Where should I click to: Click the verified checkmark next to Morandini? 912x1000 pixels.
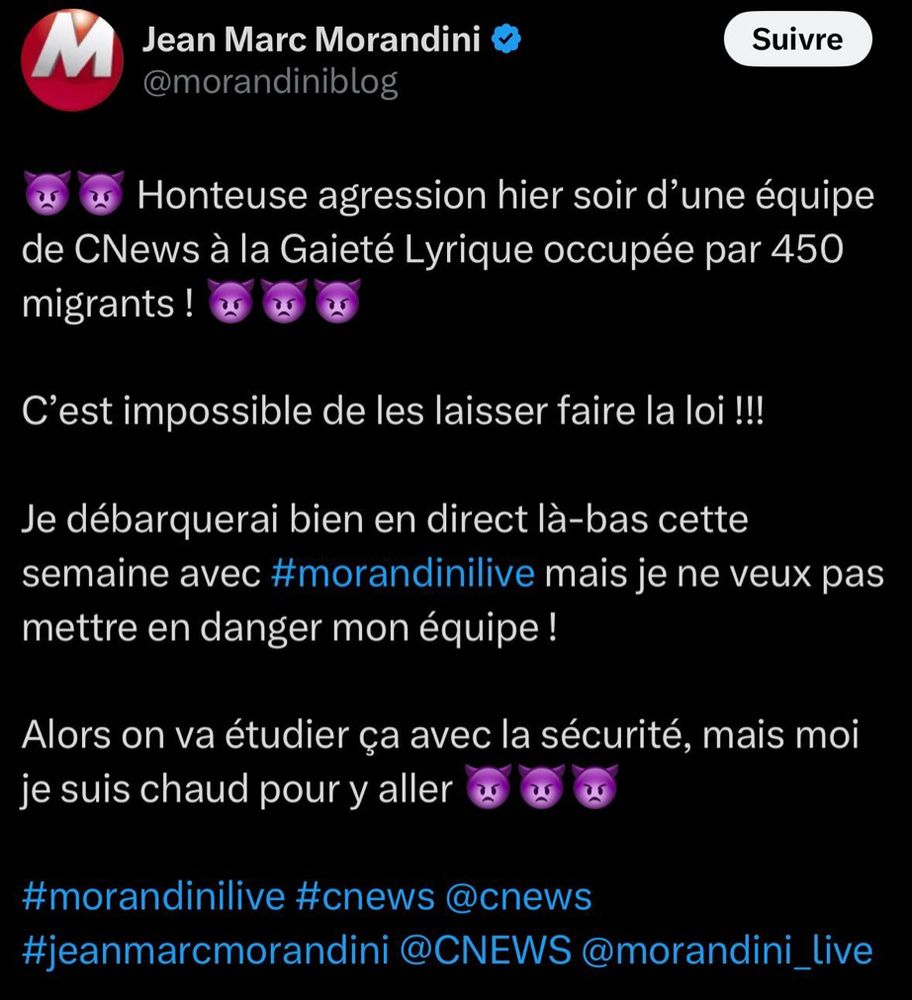[x=508, y=38]
